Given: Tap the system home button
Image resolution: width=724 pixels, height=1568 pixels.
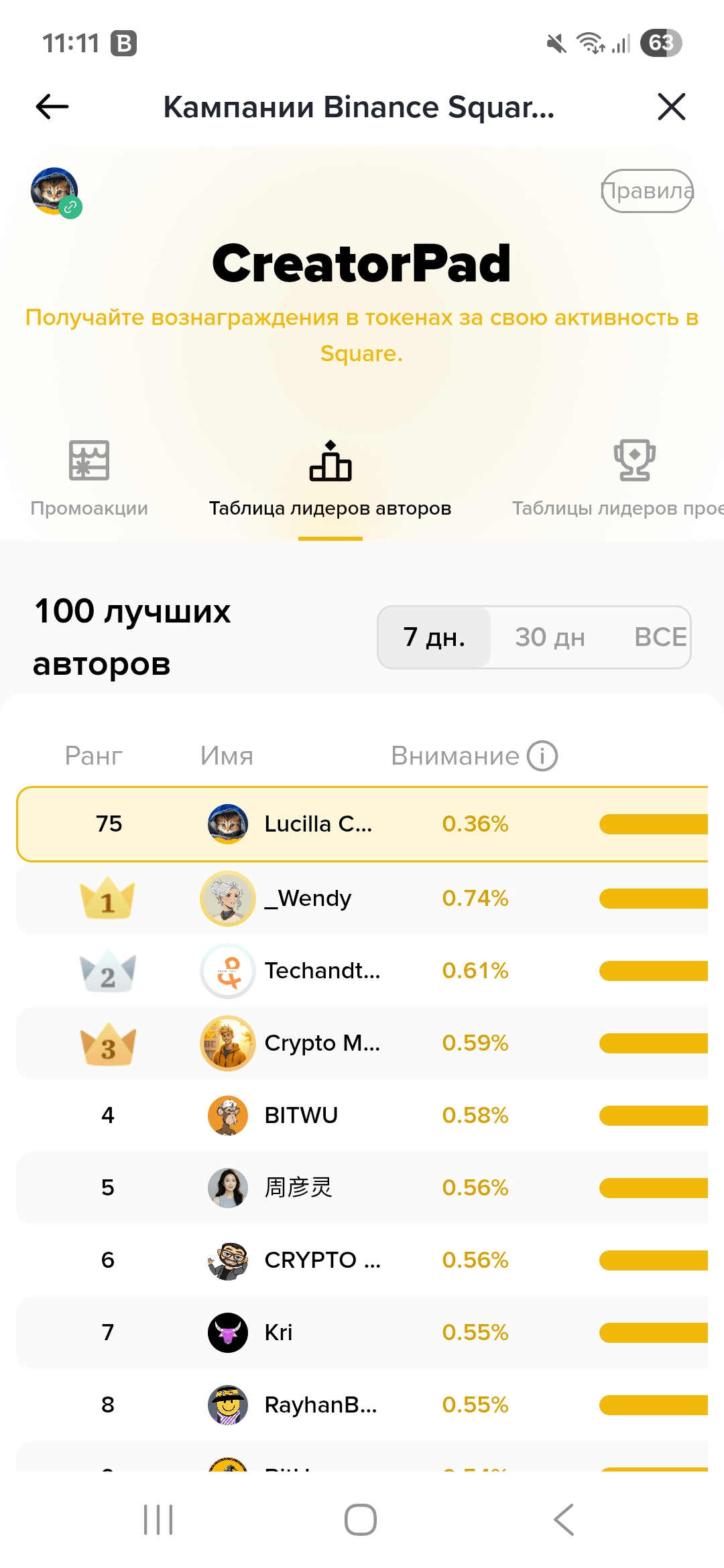Looking at the screenshot, I should click(361, 1520).
